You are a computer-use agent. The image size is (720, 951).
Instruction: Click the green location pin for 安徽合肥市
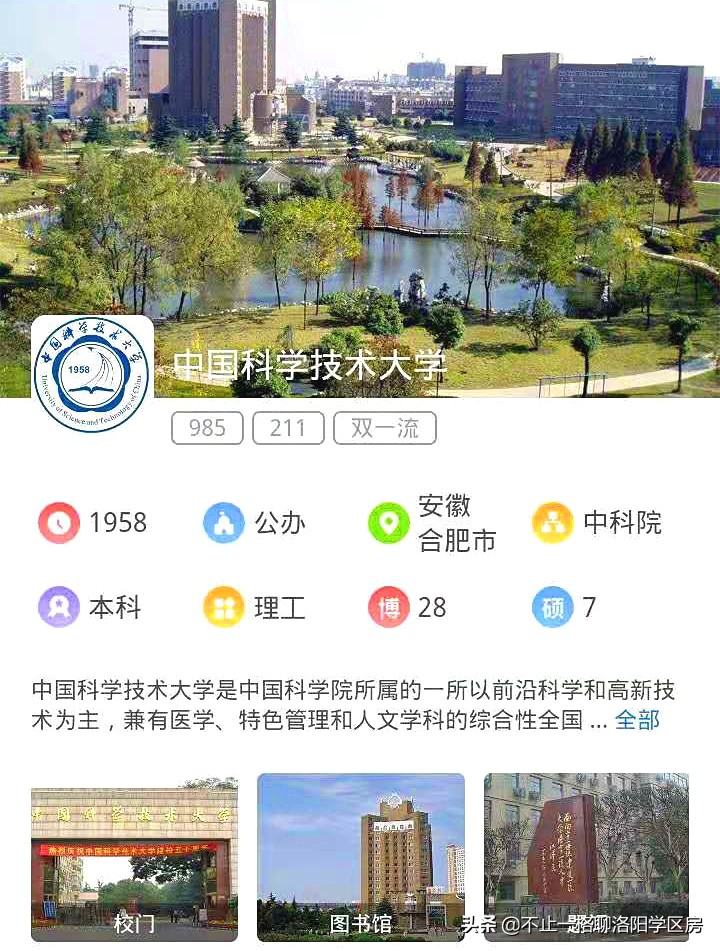(x=389, y=522)
